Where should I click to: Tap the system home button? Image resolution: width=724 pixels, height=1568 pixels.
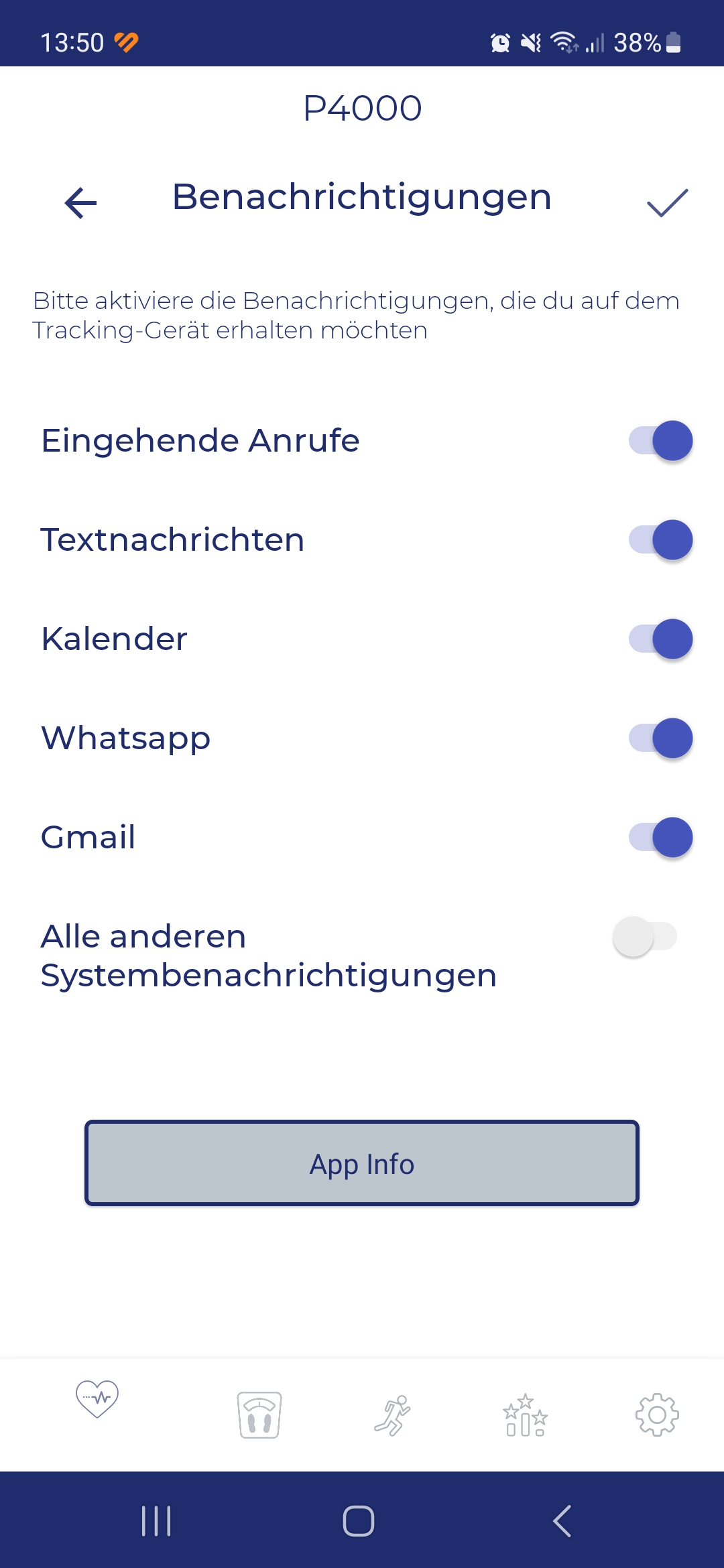359,1520
